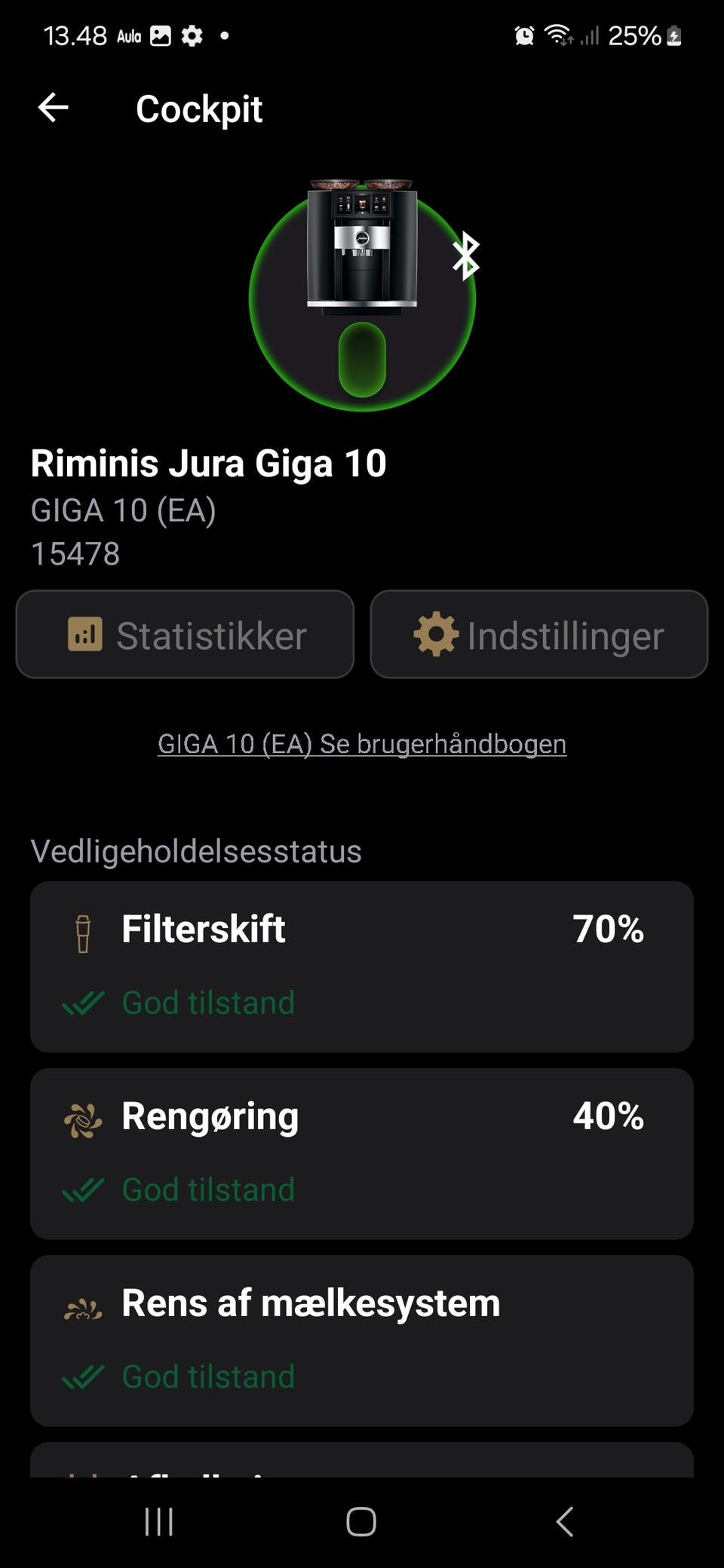The image size is (724, 1568).
Task: View the Rens af mælkesystem card
Action: tap(362, 1340)
